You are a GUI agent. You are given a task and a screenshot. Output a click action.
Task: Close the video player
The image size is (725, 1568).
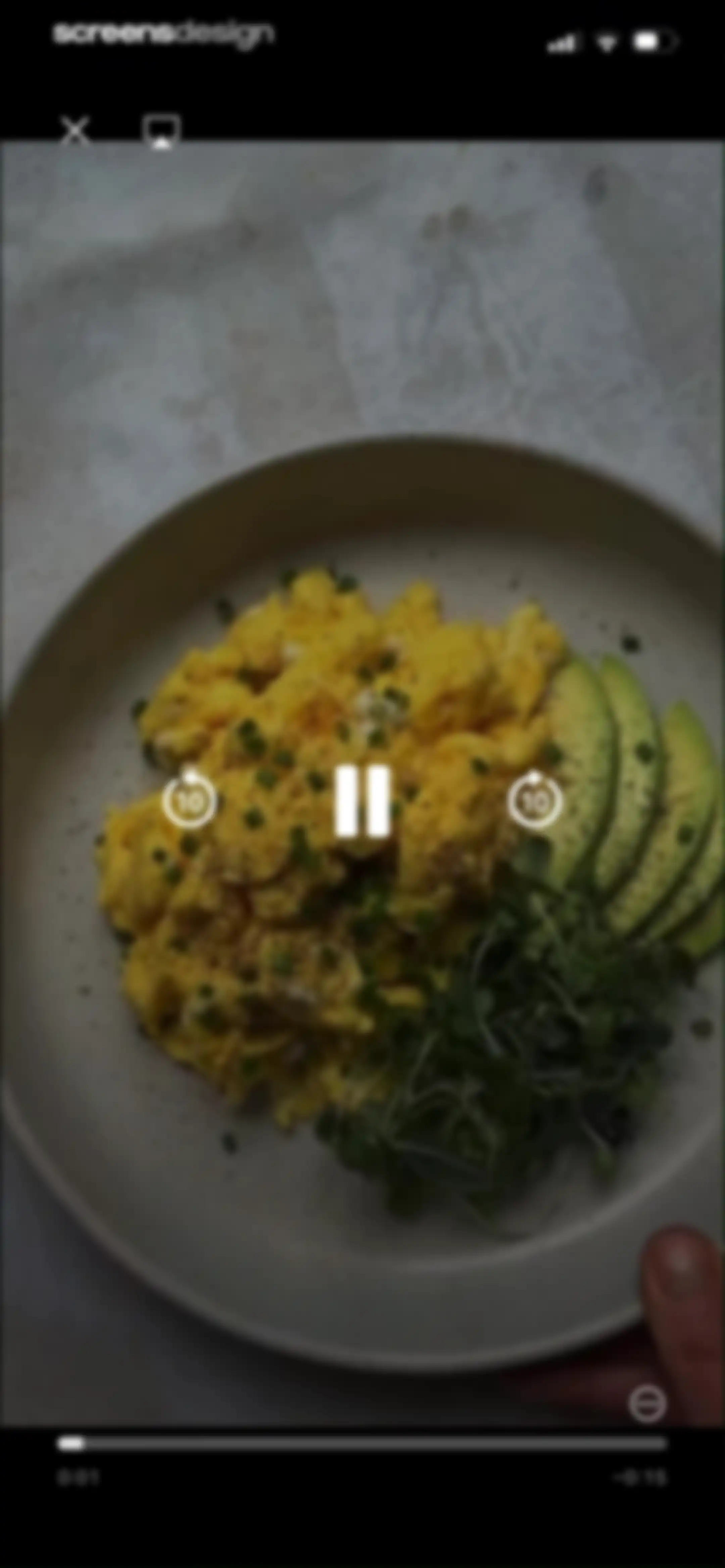coord(75,131)
